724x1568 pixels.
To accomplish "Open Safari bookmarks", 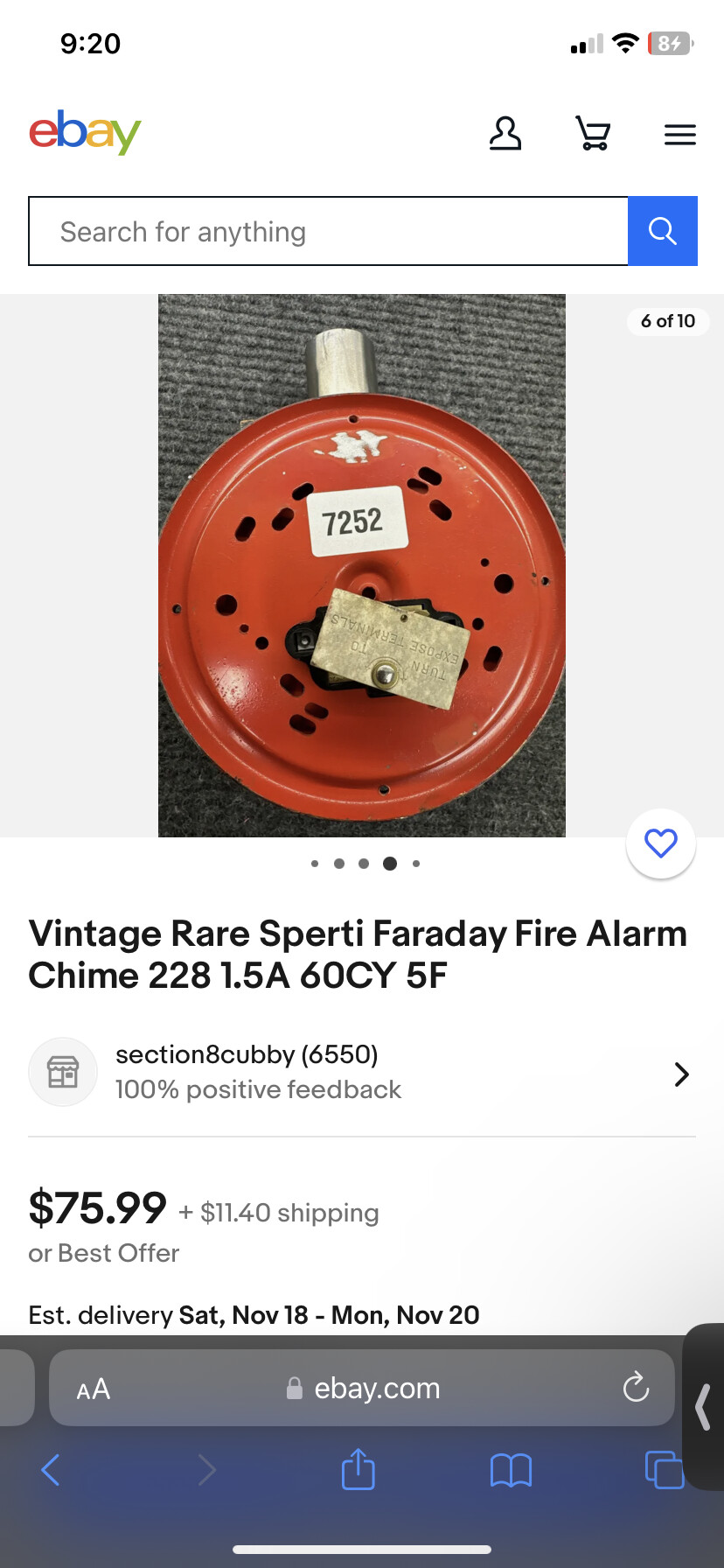I will [x=511, y=1470].
